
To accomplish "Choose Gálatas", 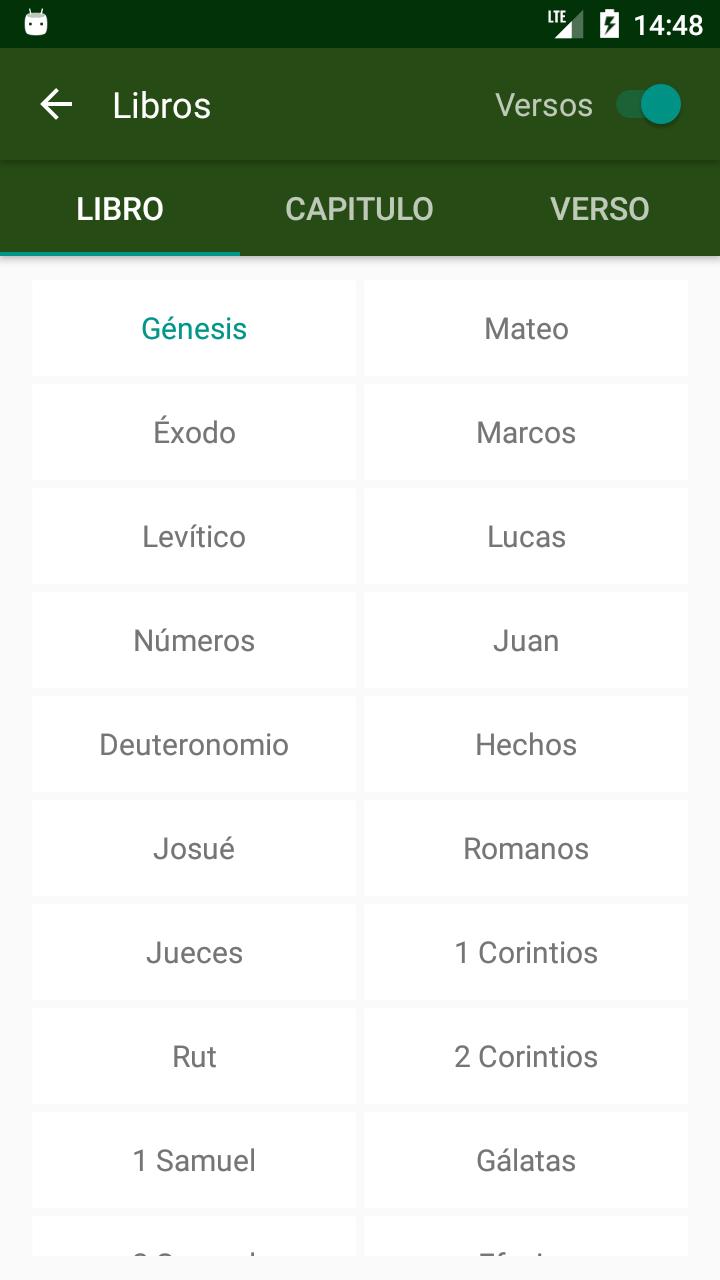I will pyautogui.click(x=526, y=1160).
